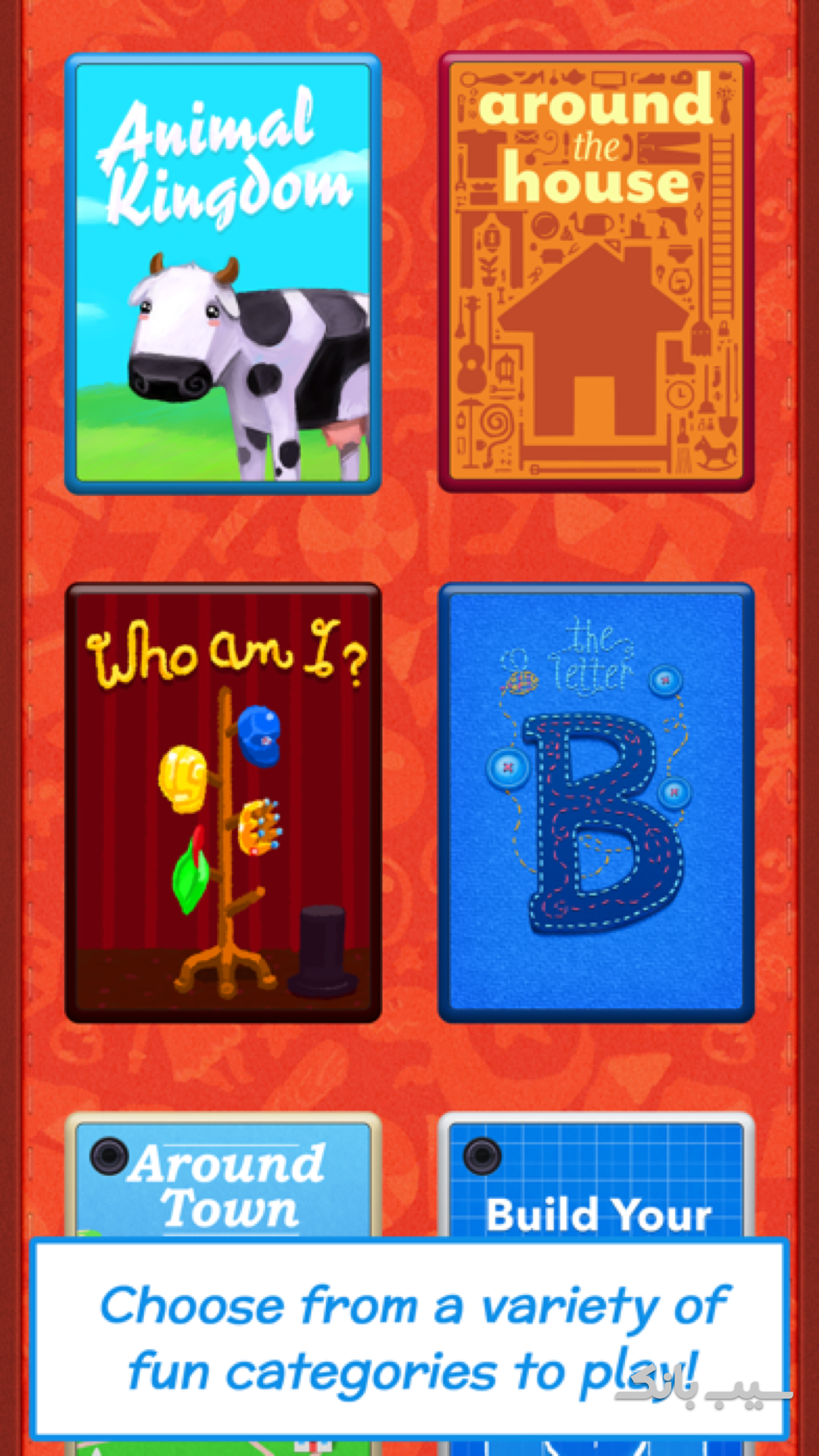
Task: Open the Animal Kingdom deck
Action: (223, 274)
